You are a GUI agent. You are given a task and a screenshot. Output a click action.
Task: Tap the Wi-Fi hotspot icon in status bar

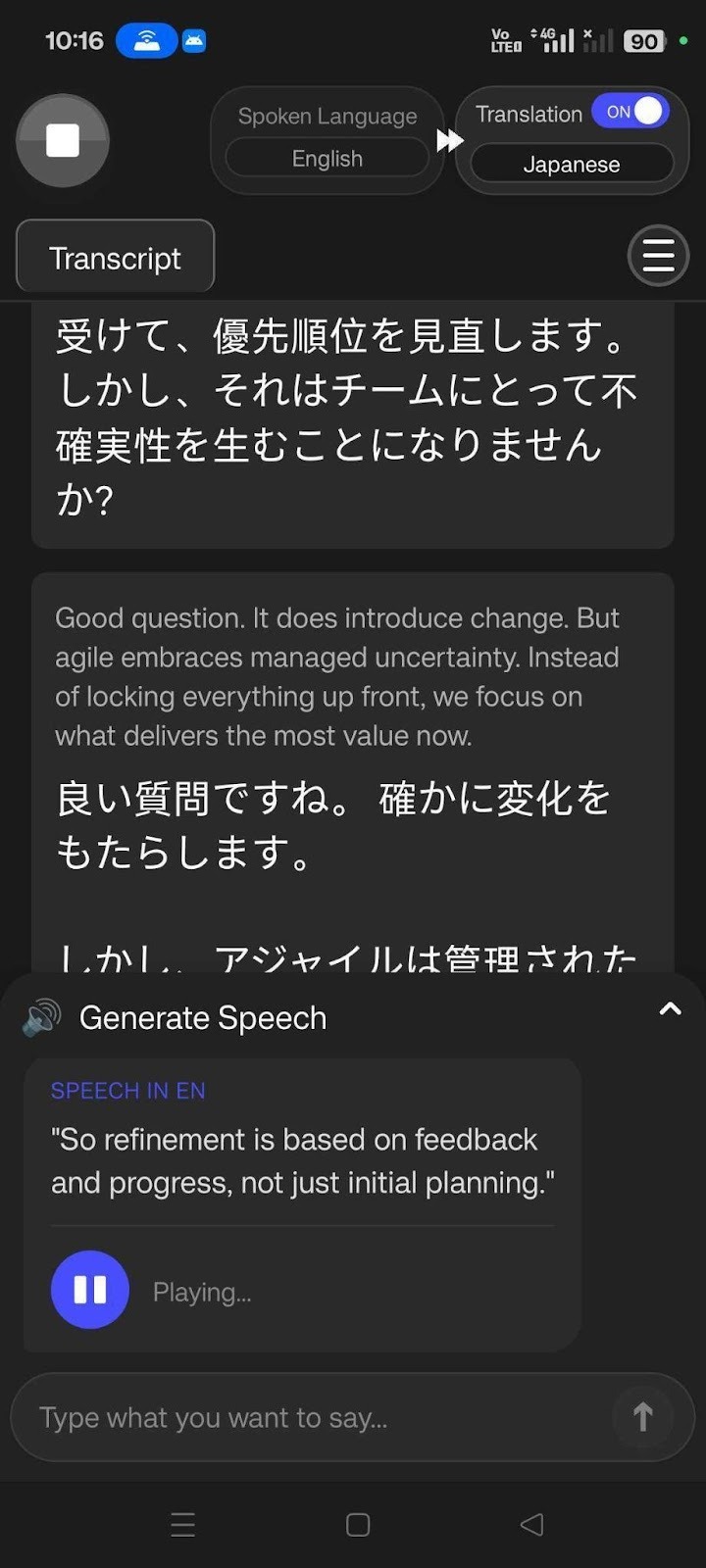tap(145, 40)
